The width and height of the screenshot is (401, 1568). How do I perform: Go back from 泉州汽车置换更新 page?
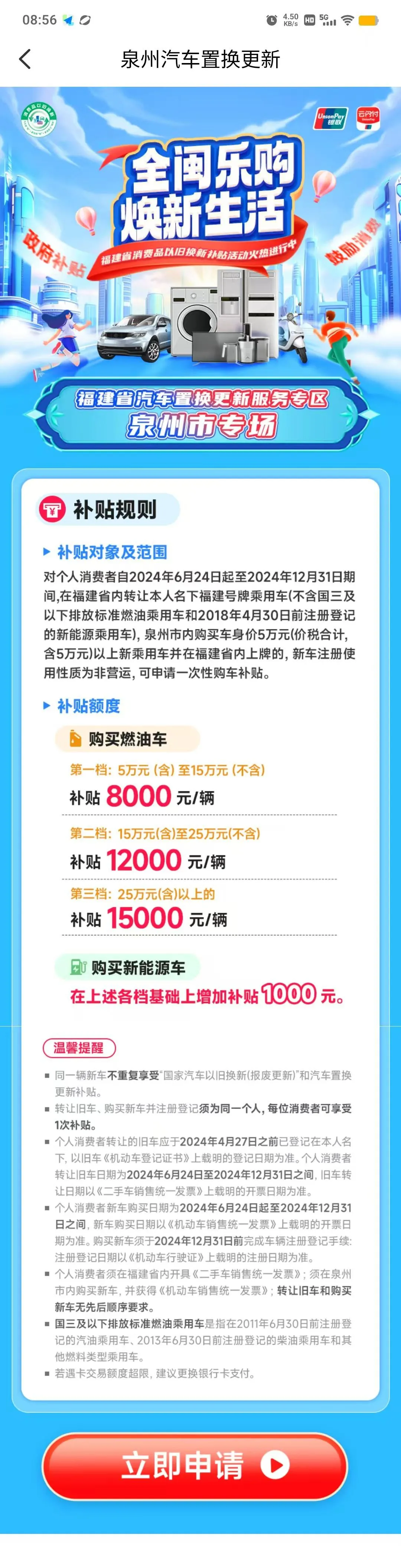[25, 59]
